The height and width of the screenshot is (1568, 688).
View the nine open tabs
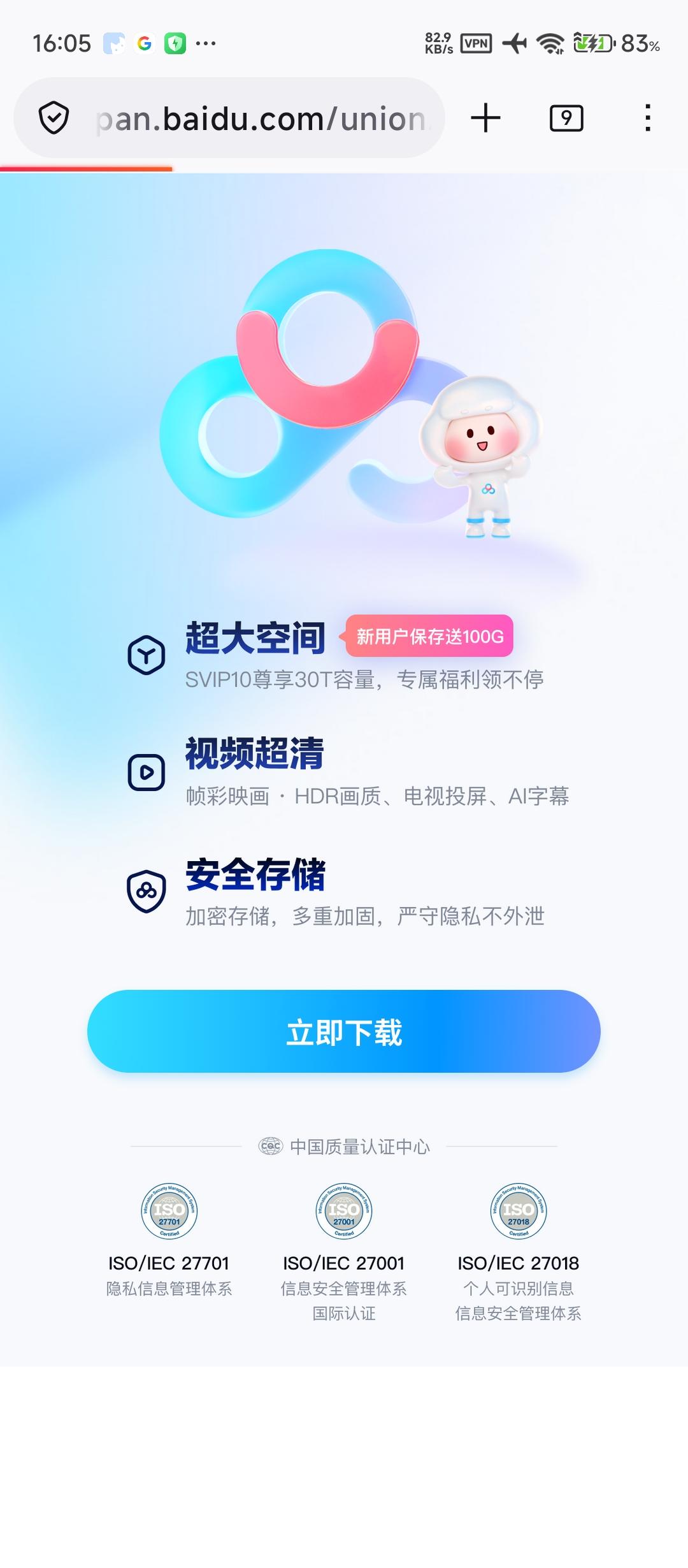tap(566, 118)
